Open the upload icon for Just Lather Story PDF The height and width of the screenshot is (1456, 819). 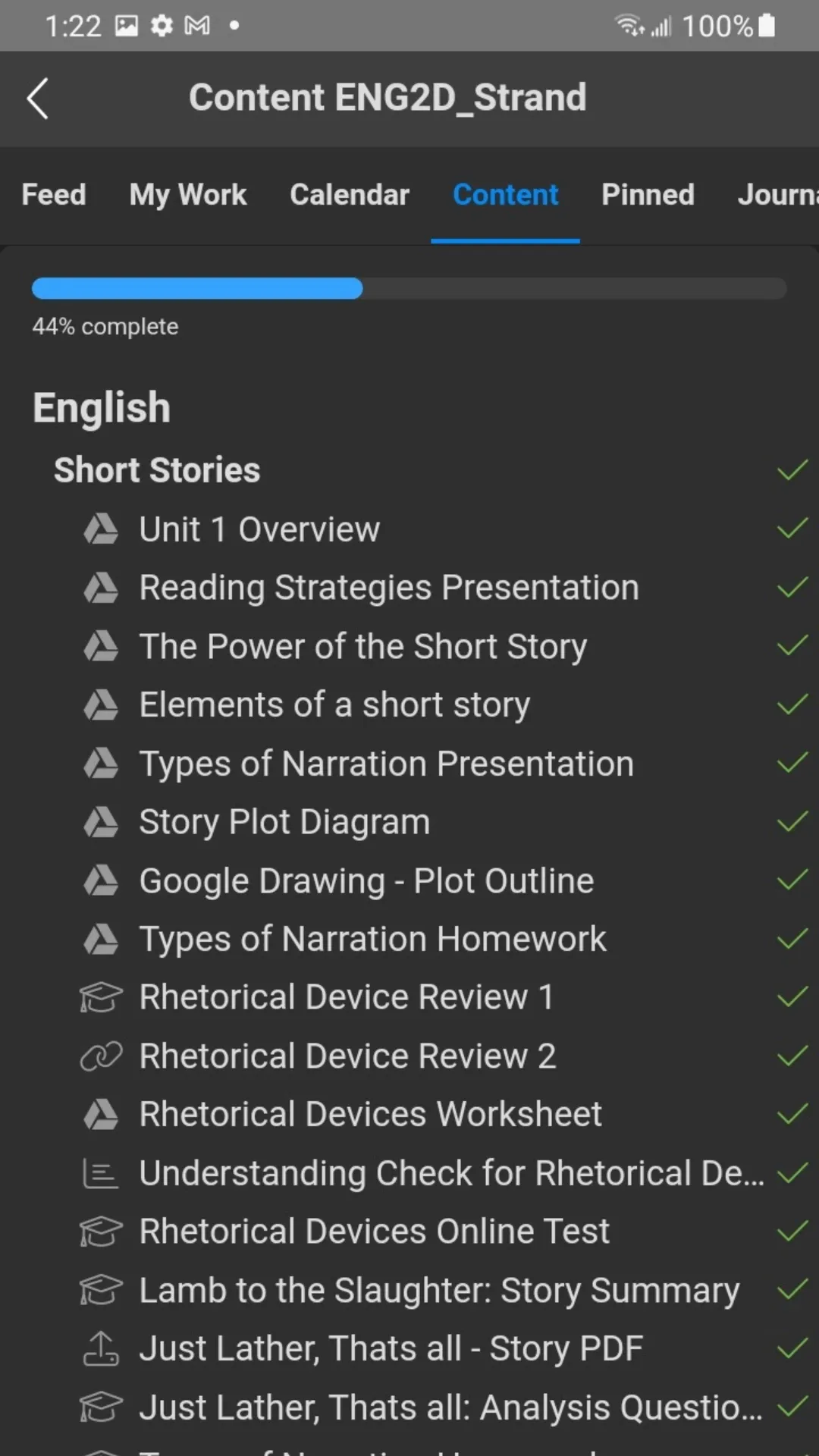(102, 1348)
